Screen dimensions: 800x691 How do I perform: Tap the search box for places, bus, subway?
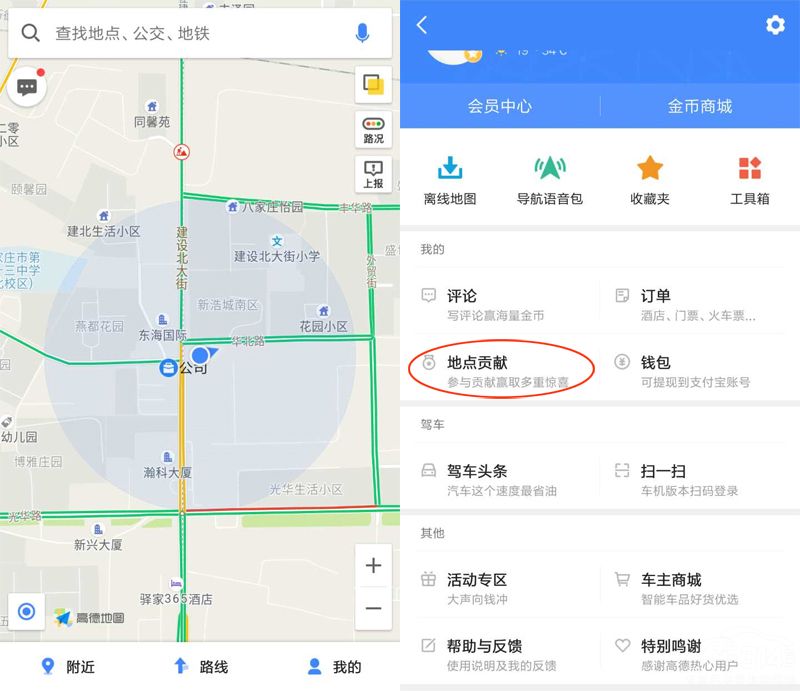(x=190, y=34)
